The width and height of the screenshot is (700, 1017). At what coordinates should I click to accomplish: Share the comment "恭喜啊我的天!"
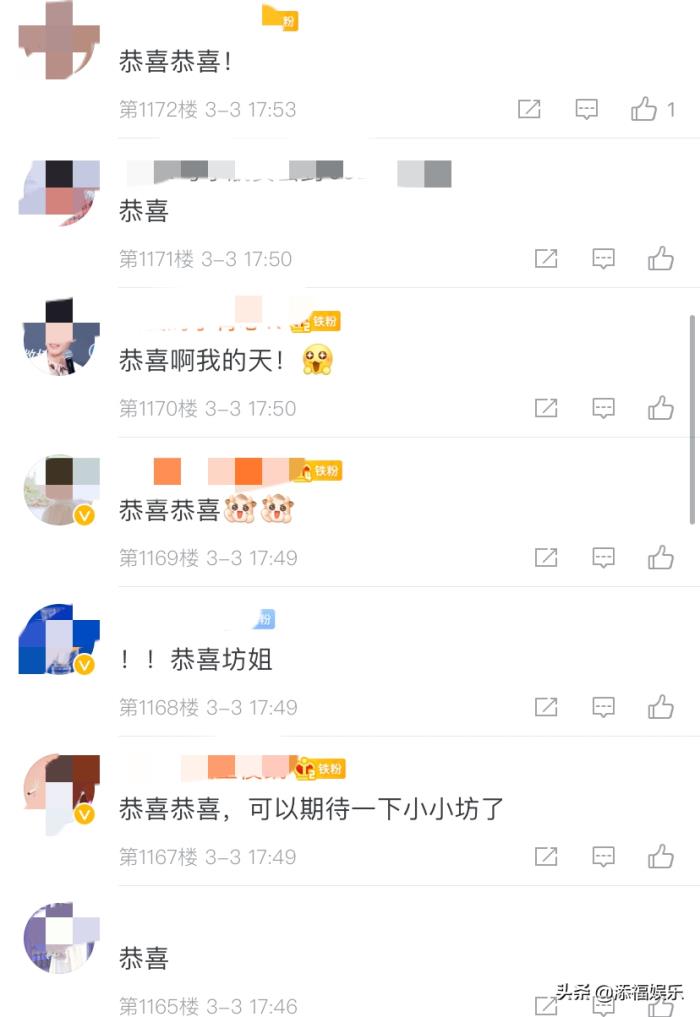[x=546, y=408]
